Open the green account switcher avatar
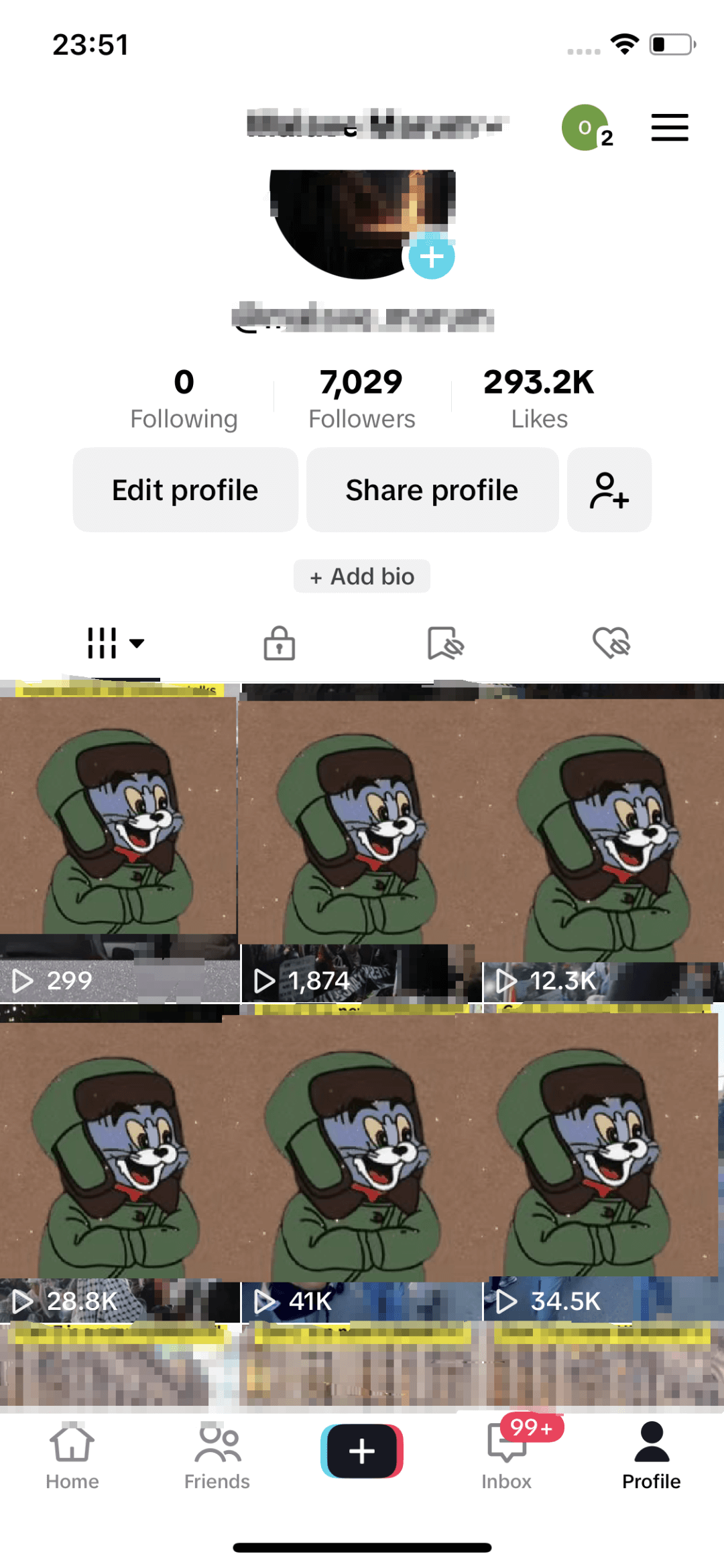 tap(585, 127)
